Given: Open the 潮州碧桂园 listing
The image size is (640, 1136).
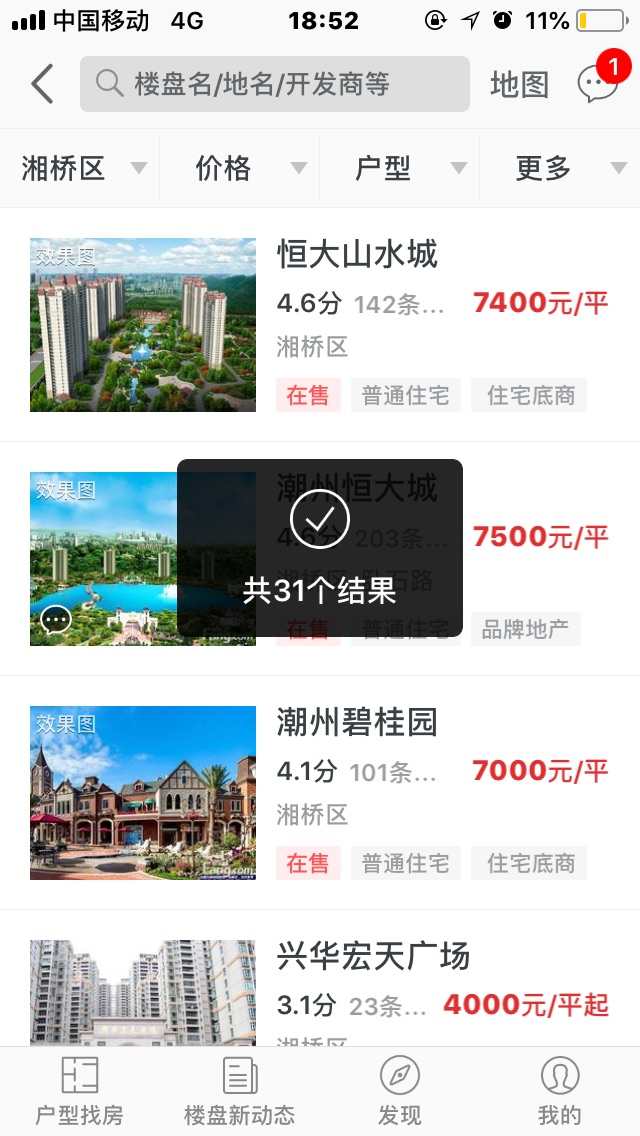Looking at the screenshot, I should [x=357, y=723].
